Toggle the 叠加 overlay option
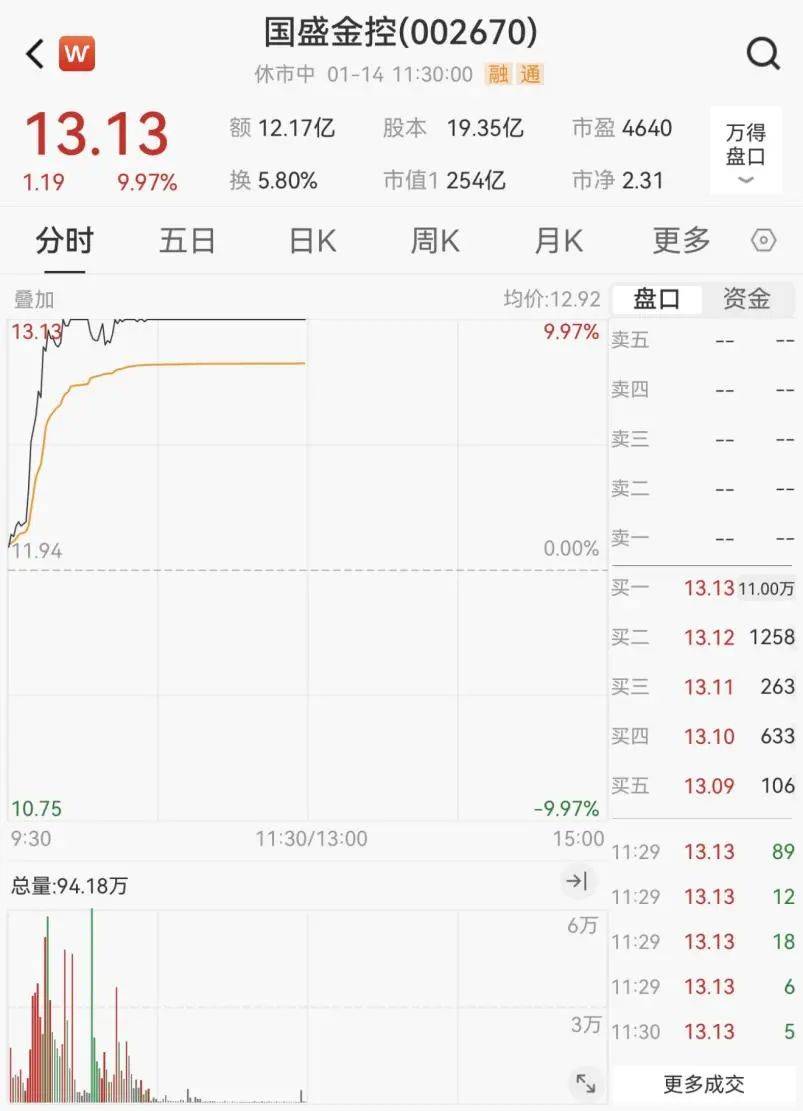Viewport: 803px width, 1111px height. click(x=32, y=298)
